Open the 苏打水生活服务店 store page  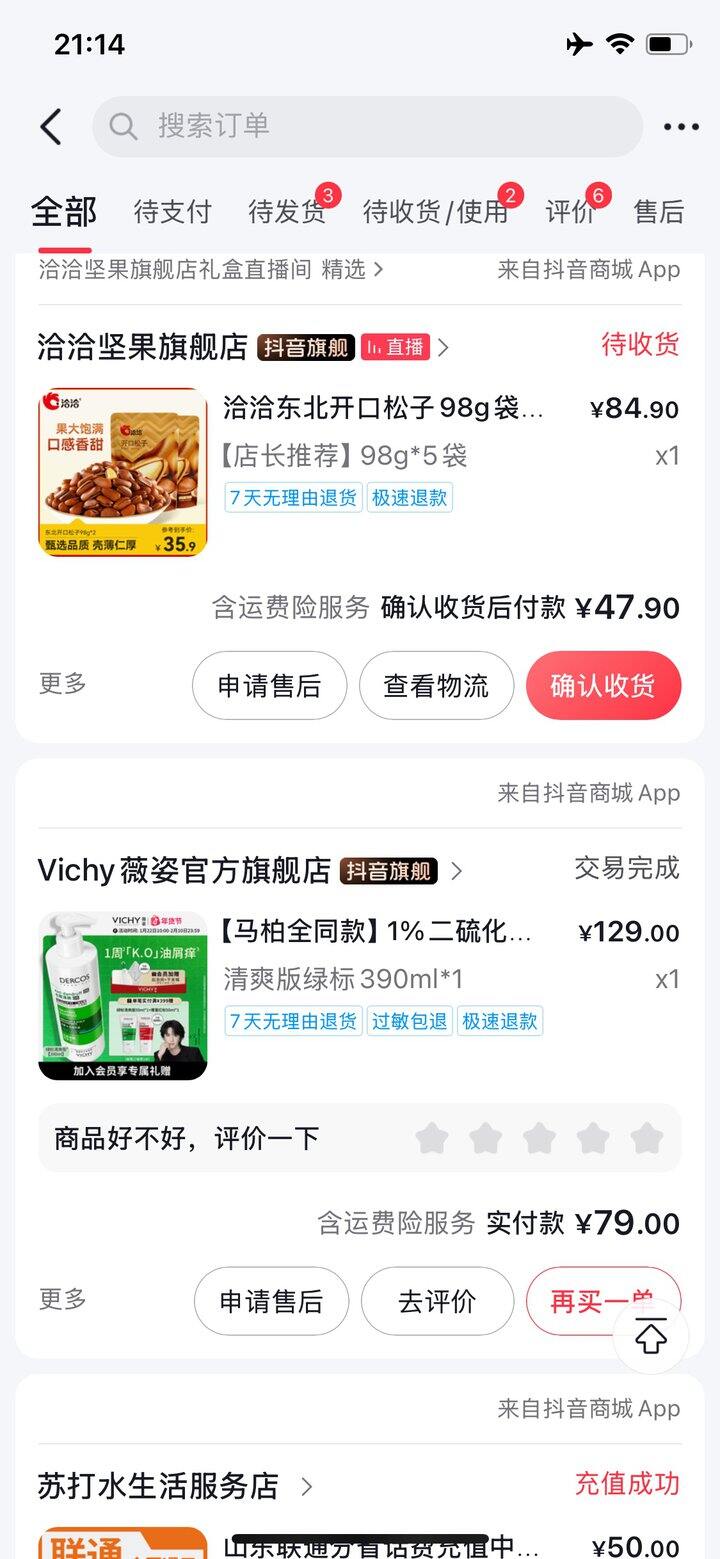pos(158,1486)
